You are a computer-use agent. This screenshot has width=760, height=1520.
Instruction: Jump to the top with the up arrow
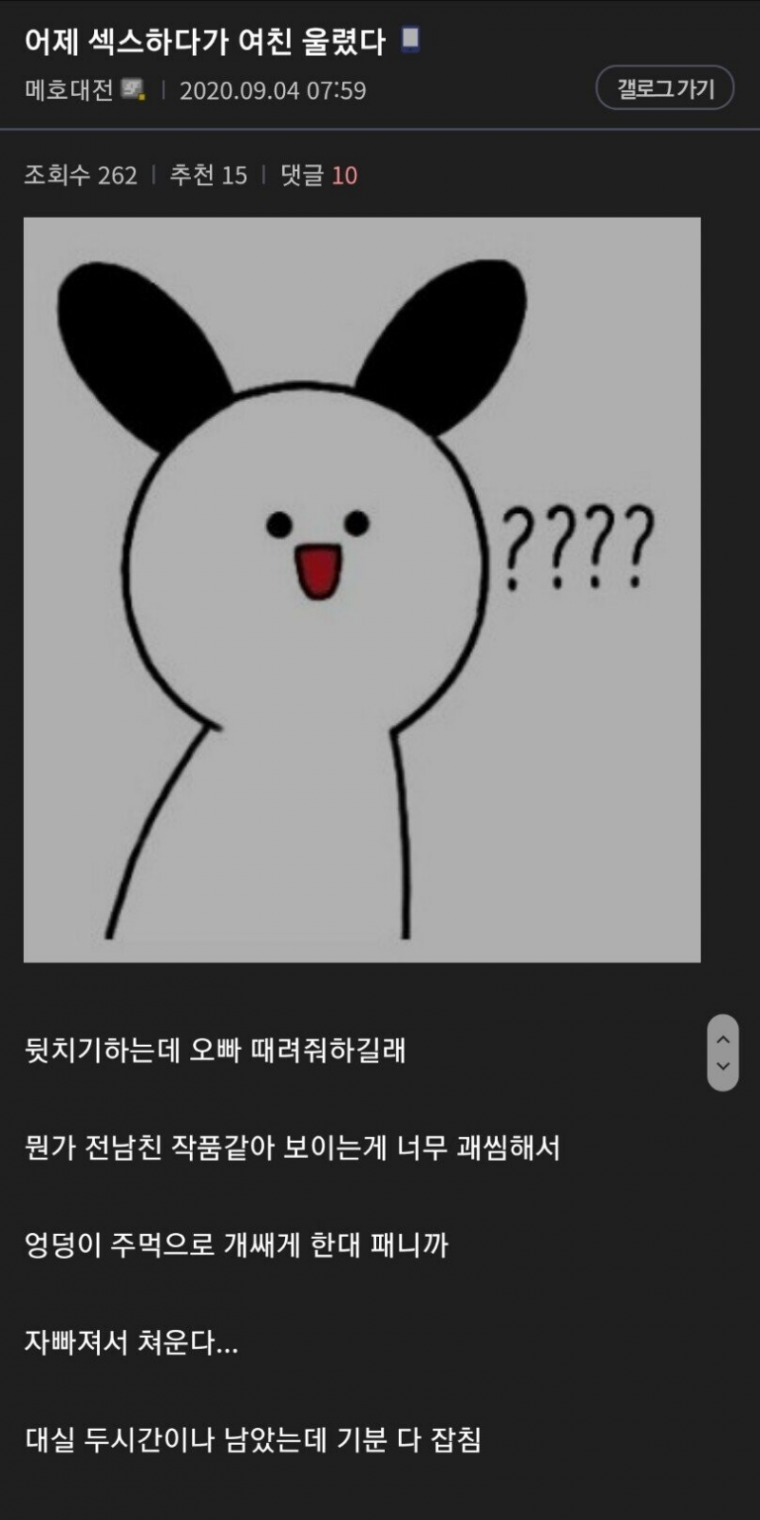[723, 1039]
